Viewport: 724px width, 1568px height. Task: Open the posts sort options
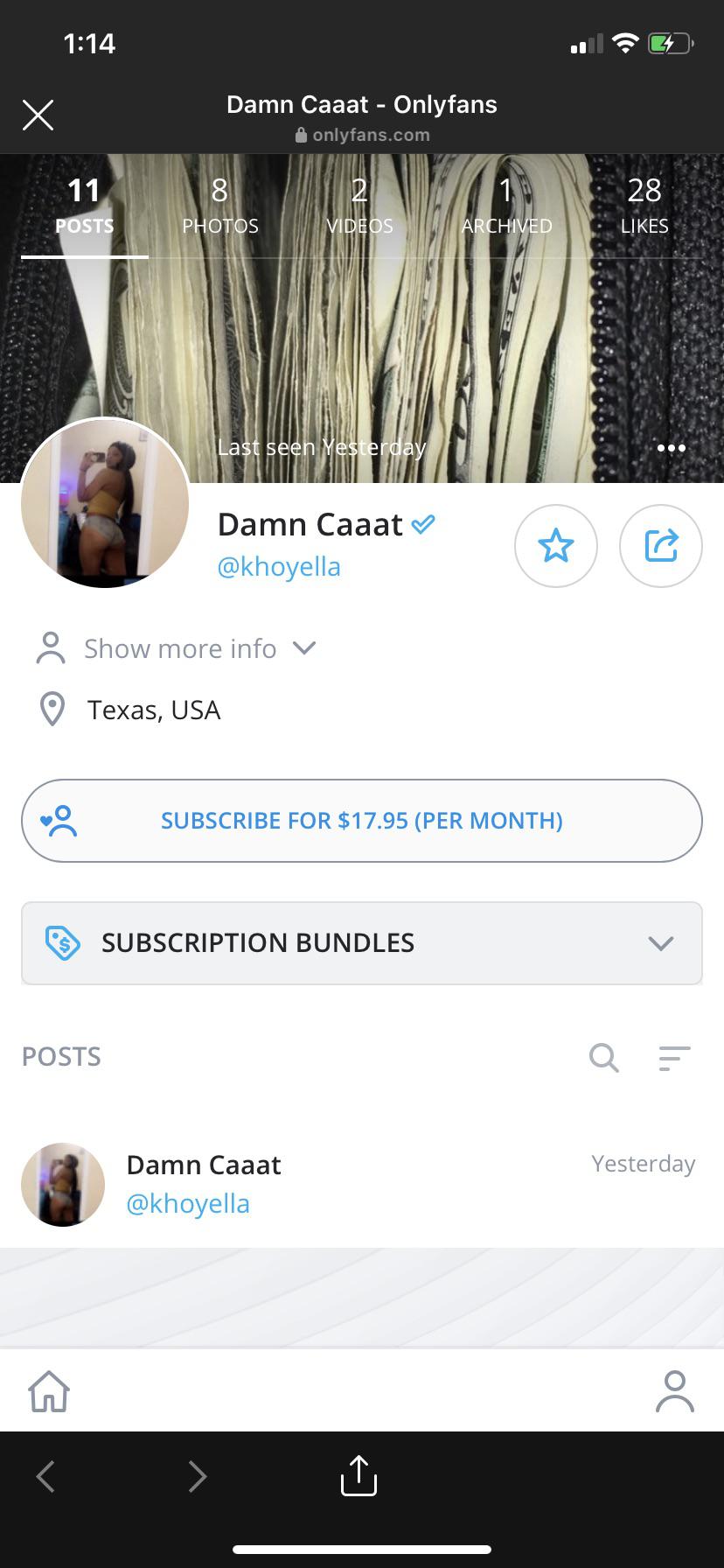pos(674,1058)
